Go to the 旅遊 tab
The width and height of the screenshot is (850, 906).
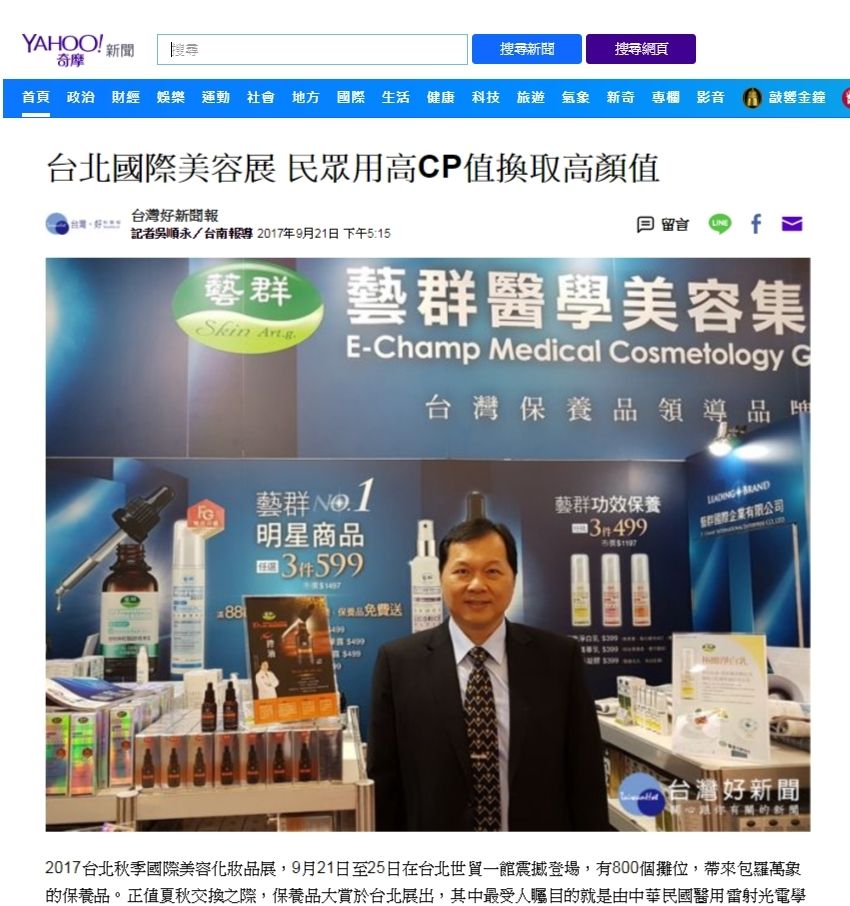(531, 97)
